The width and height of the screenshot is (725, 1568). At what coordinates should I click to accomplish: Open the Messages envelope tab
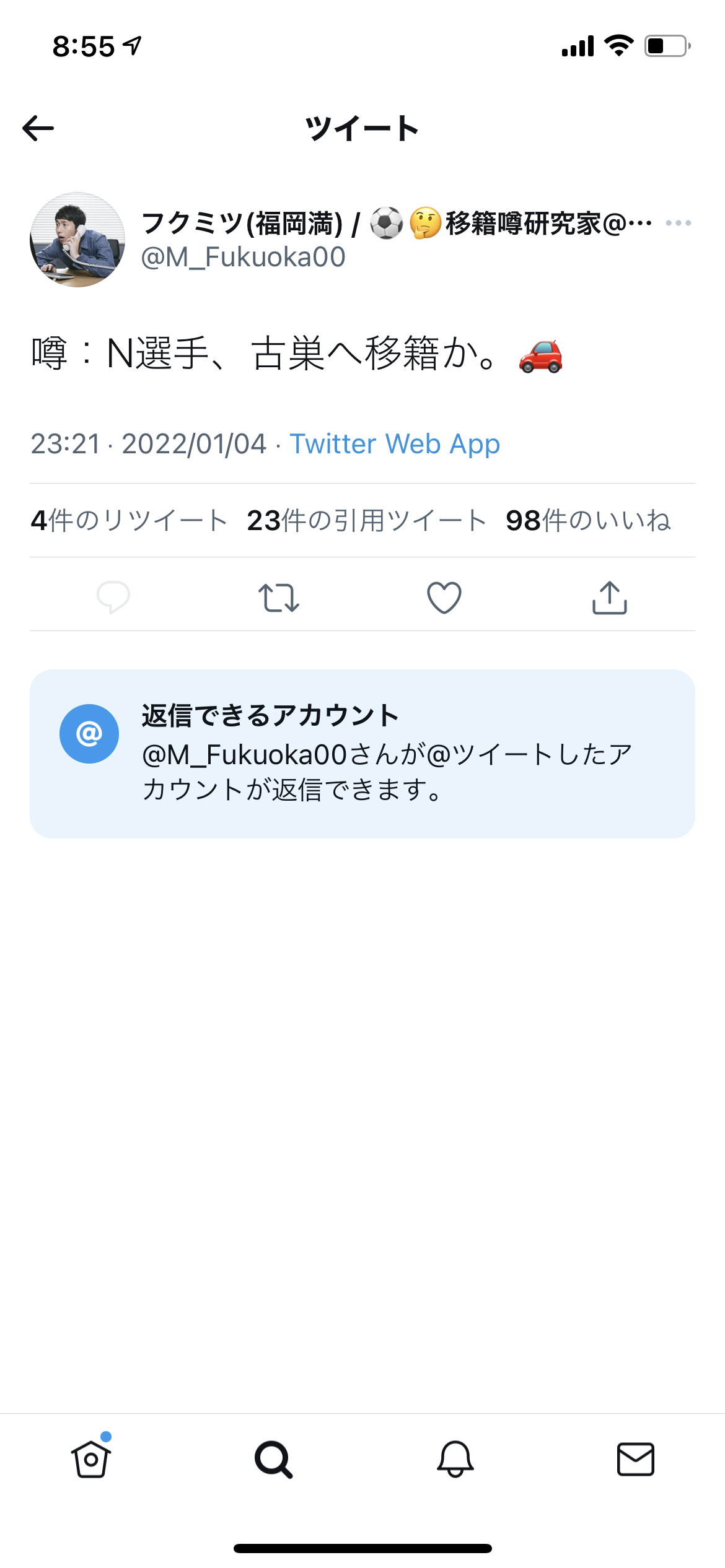click(x=636, y=1459)
